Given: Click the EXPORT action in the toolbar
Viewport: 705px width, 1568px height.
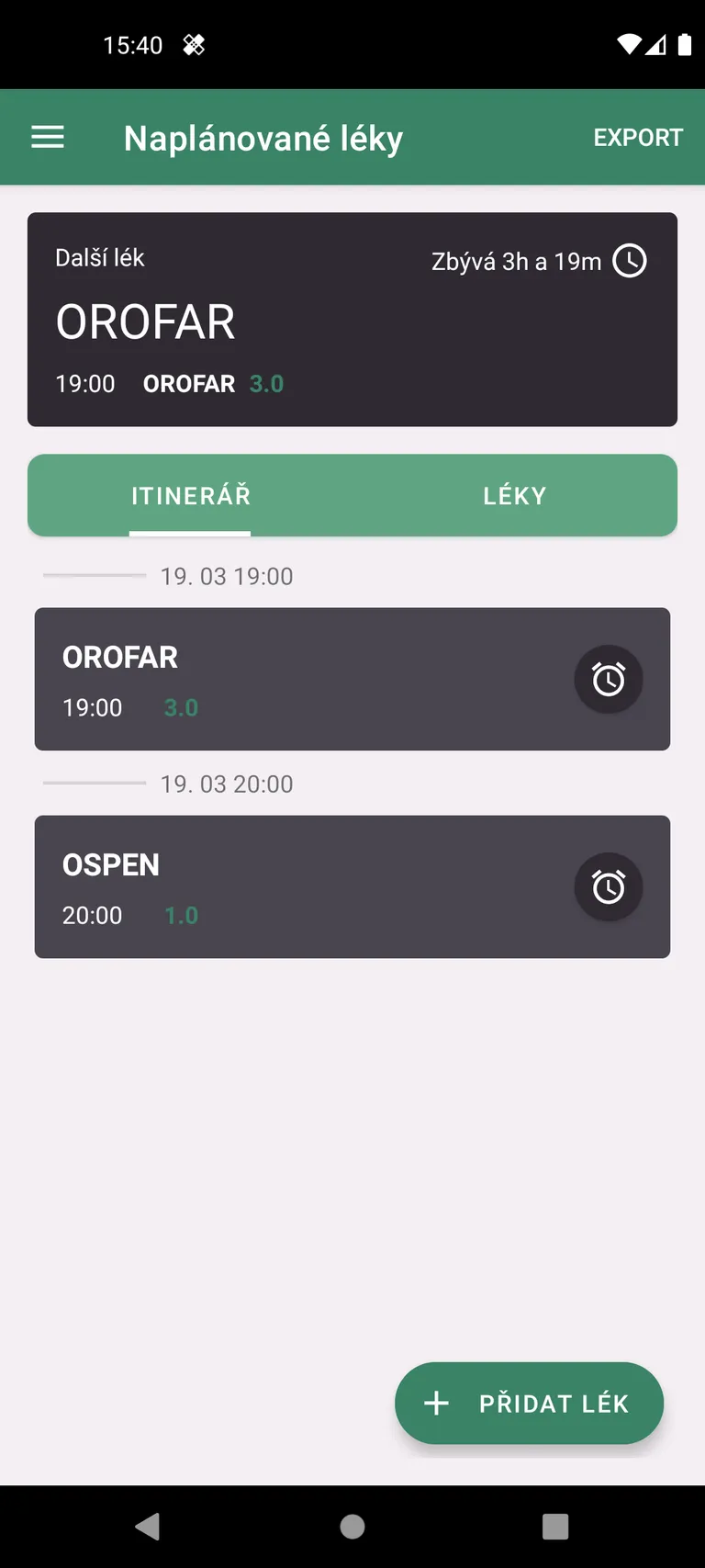Looking at the screenshot, I should 638,136.
